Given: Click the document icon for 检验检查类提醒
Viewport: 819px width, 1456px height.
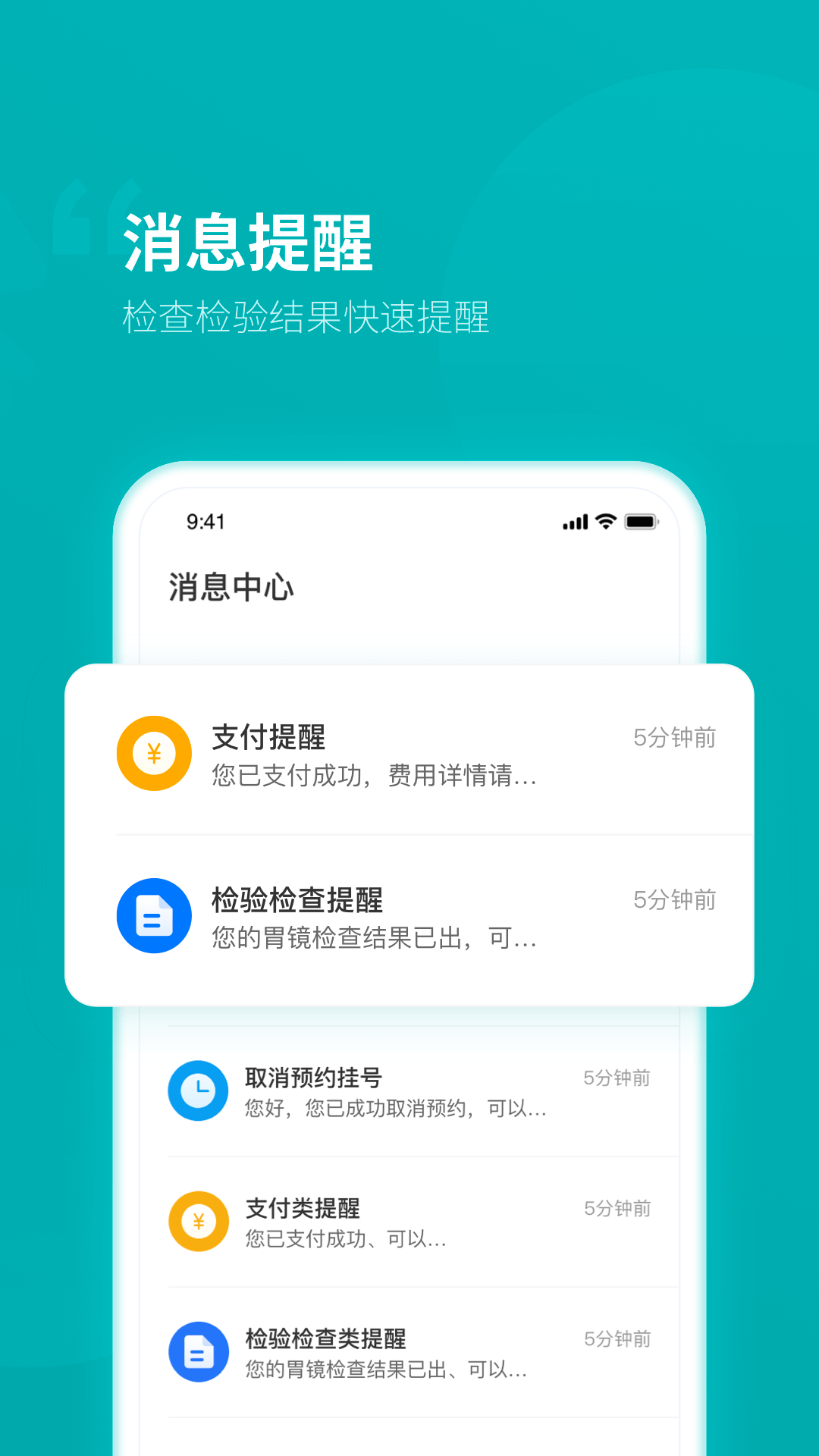Looking at the screenshot, I should coord(199,1352).
